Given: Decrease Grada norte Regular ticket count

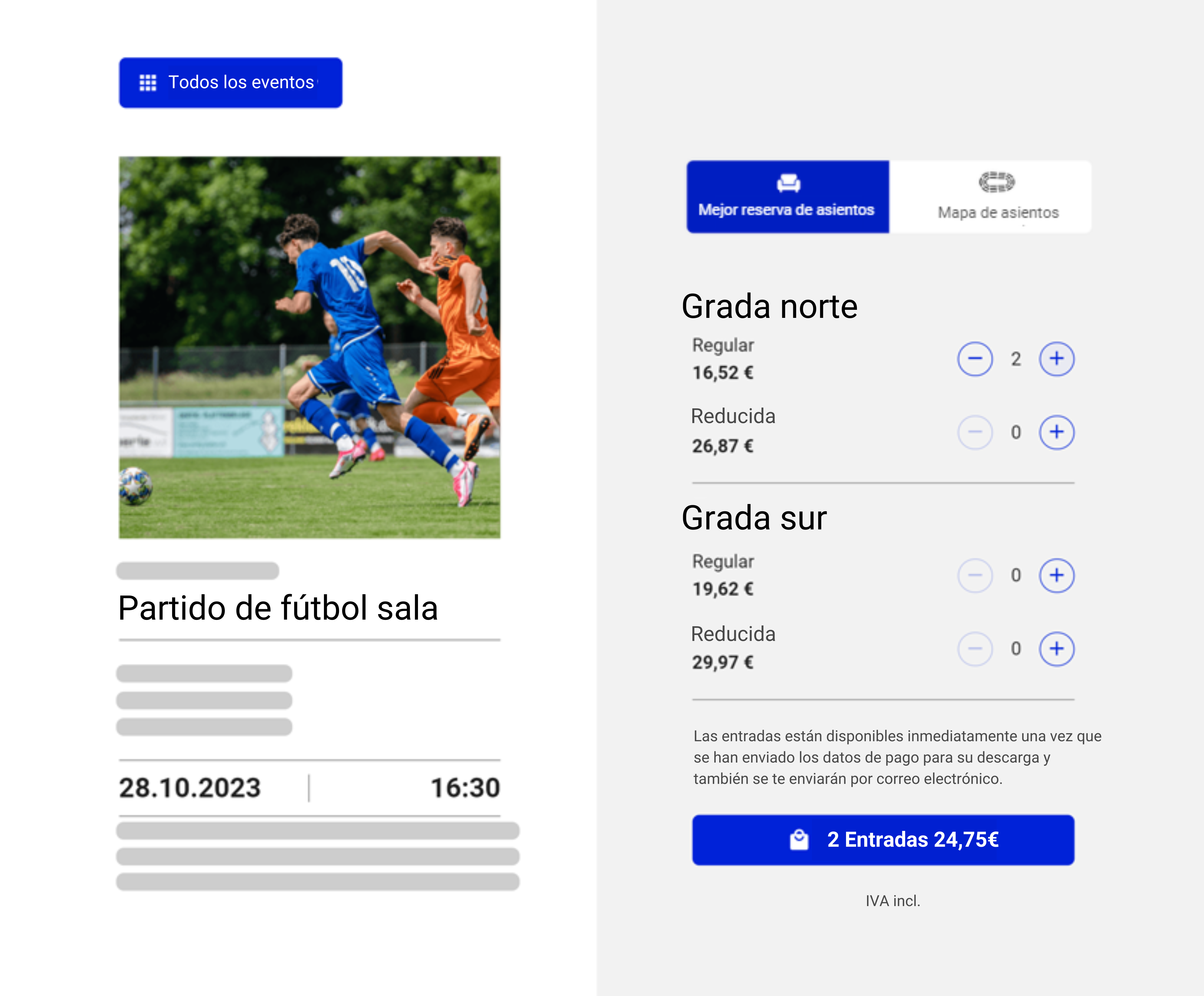Looking at the screenshot, I should [975, 359].
